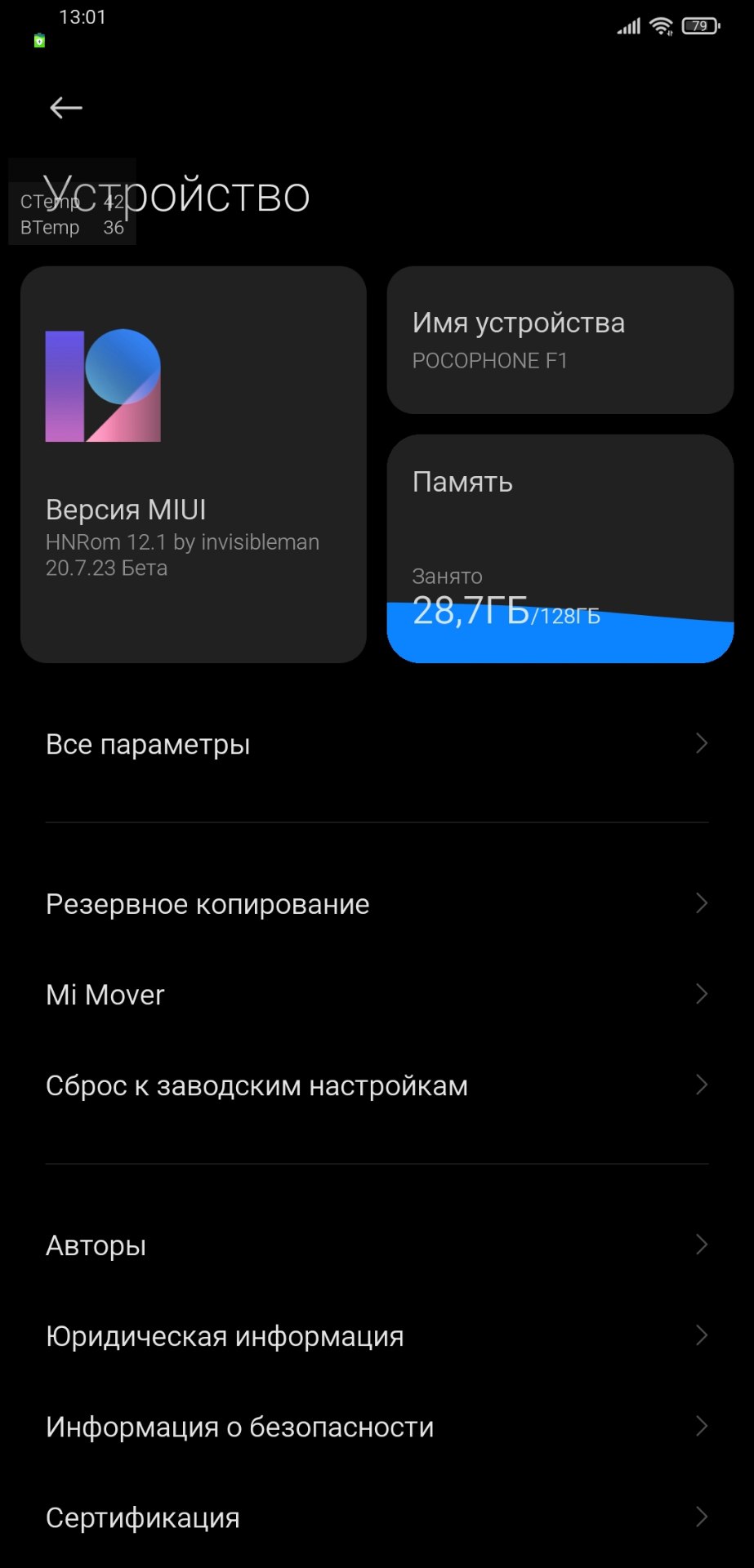This screenshot has width=754, height=1568.
Task: Open Mi Mover
Action: (x=377, y=995)
